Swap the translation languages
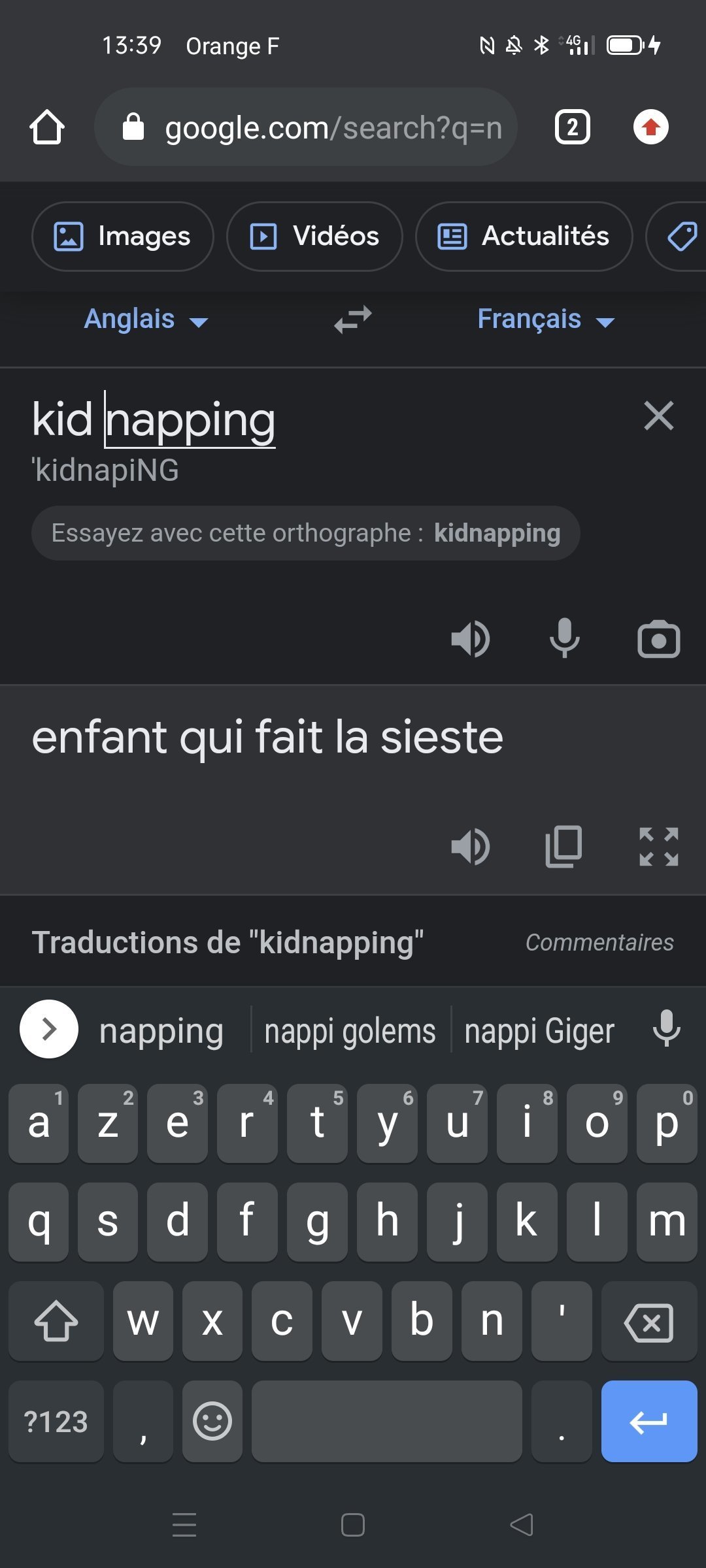Viewport: 706px width, 1568px height. click(x=353, y=319)
